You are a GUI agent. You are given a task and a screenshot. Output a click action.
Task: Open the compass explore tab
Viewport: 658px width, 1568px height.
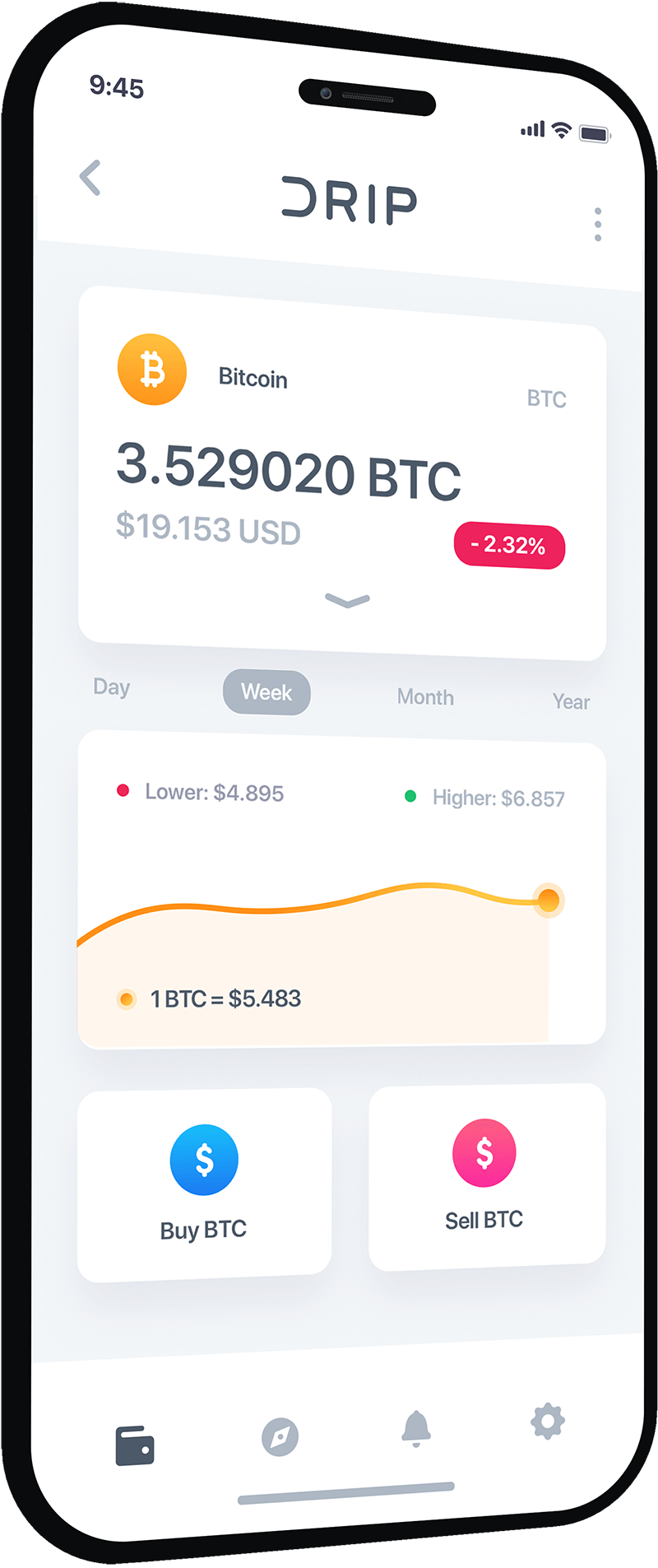click(280, 1437)
